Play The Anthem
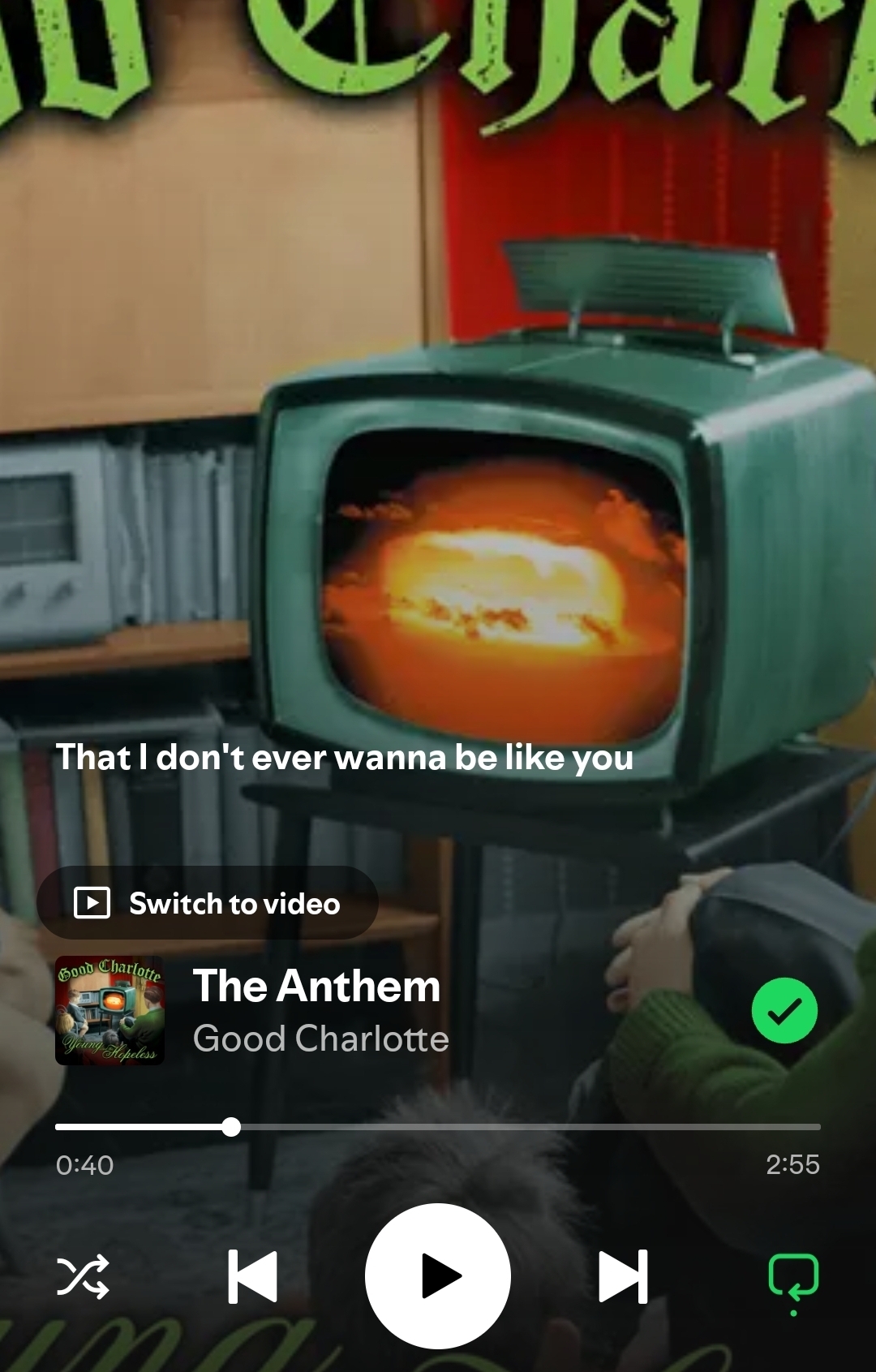 pyautogui.click(x=438, y=1276)
